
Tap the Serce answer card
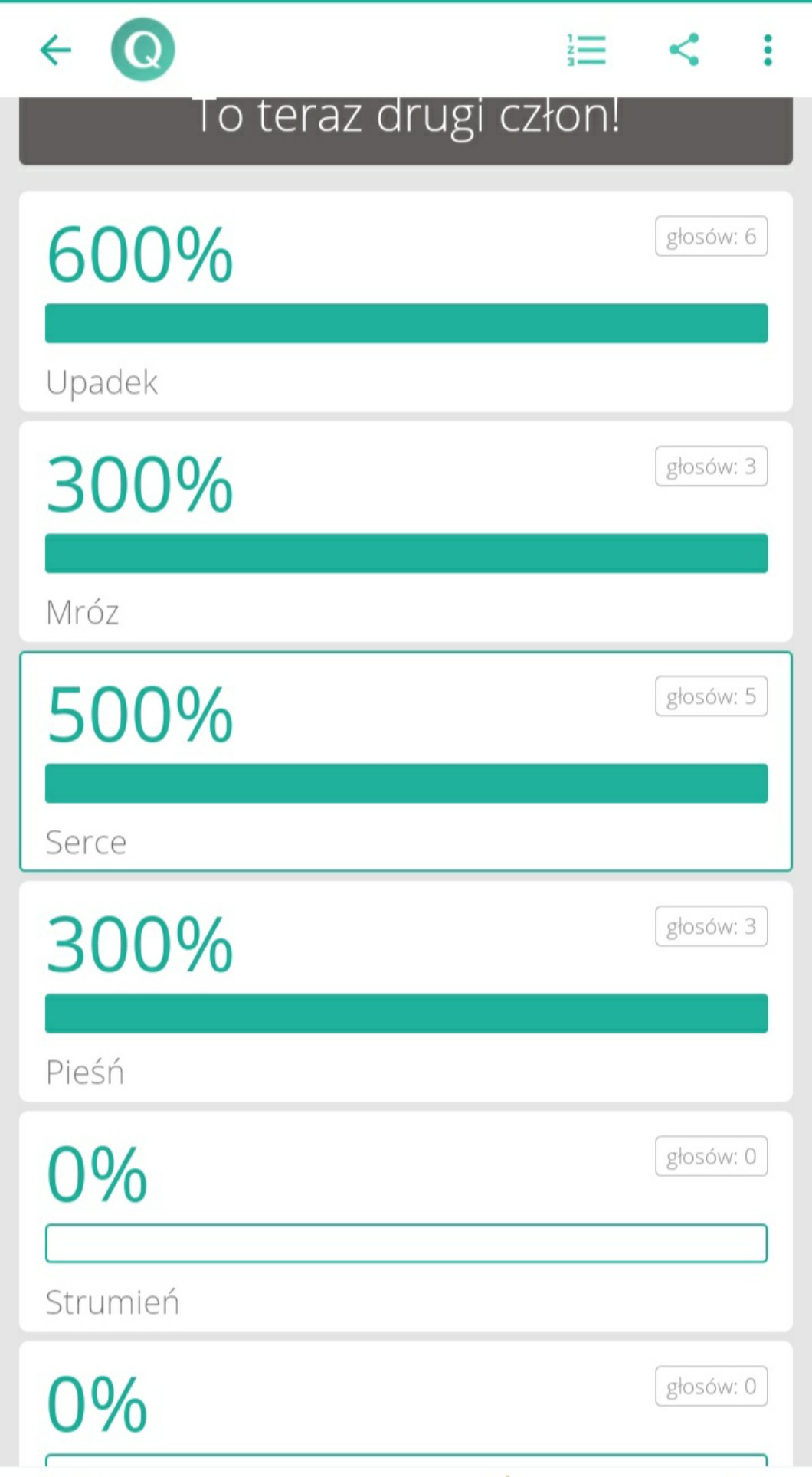[406, 761]
